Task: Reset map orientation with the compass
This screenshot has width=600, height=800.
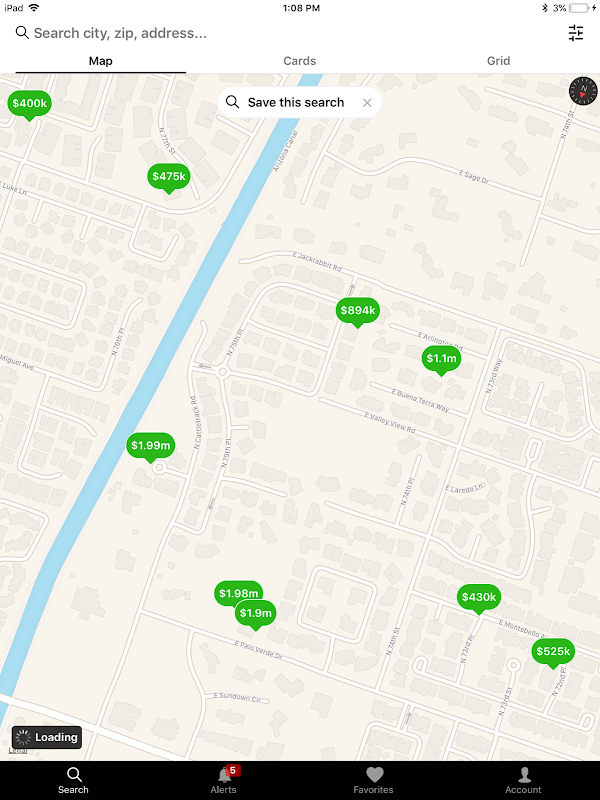Action: point(583,91)
